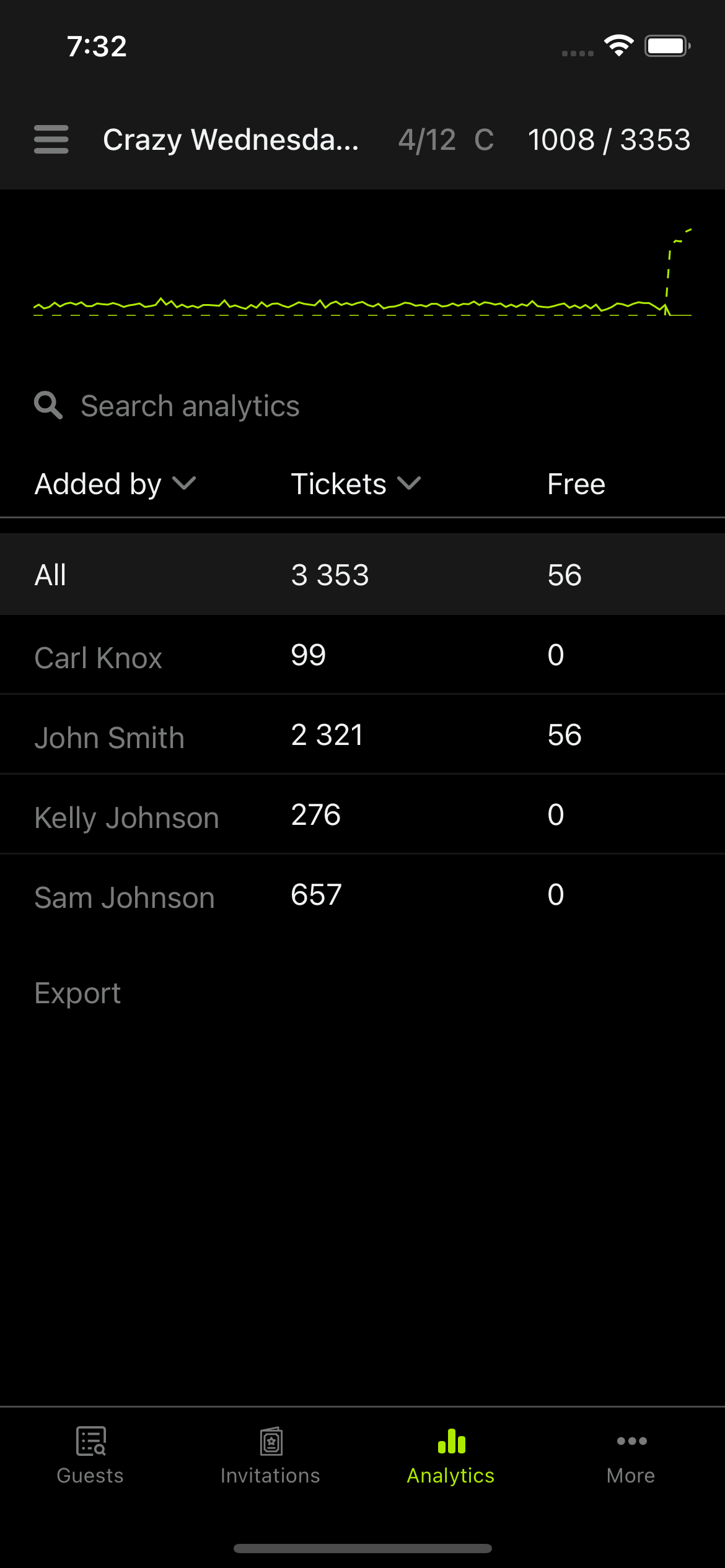The width and height of the screenshot is (725, 1568).
Task: Expand the Added by dropdown
Action: (115, 484)
